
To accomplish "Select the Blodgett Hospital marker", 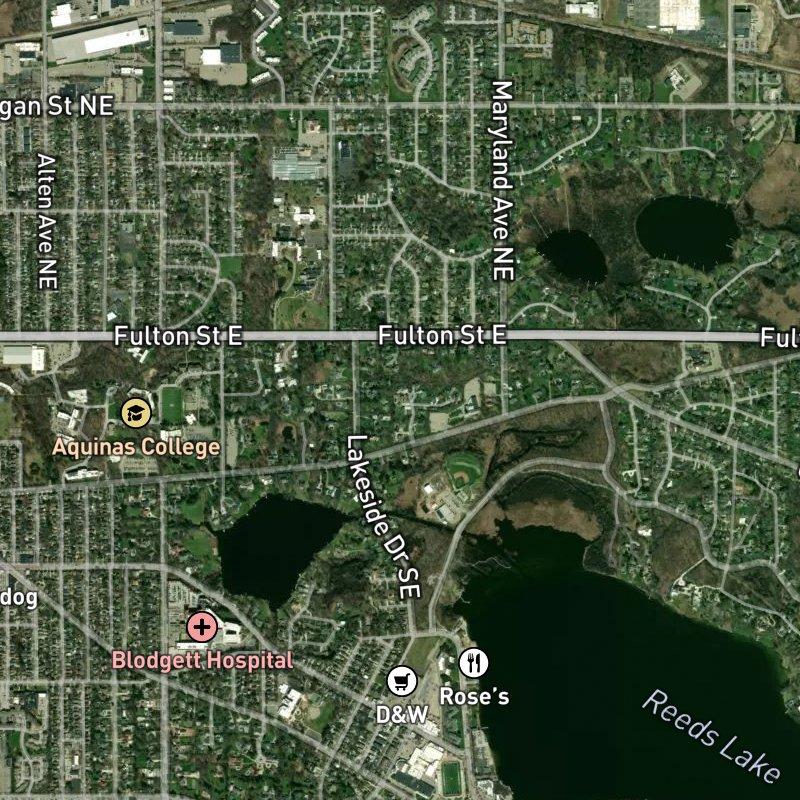I will point(202,628).
